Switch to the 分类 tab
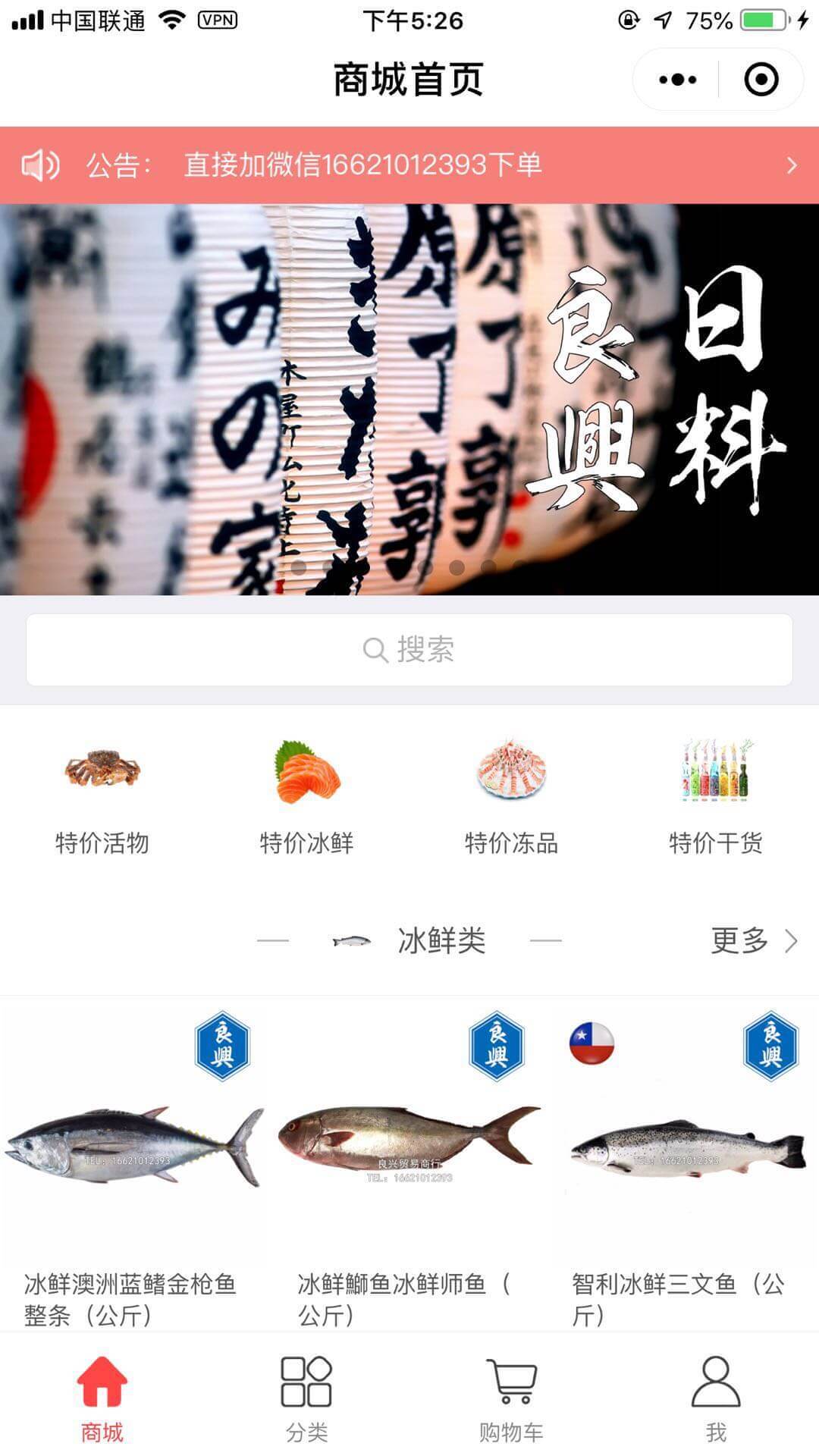 [x=307, y=1398]
